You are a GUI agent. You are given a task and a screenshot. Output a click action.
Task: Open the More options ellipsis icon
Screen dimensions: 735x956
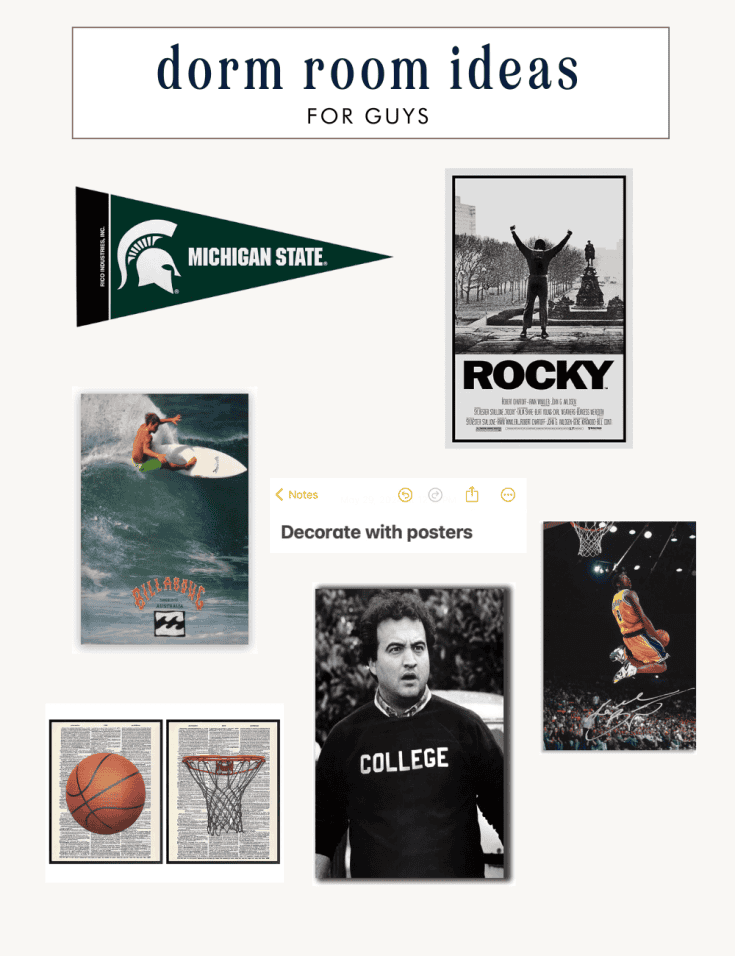tap(507, 494)
